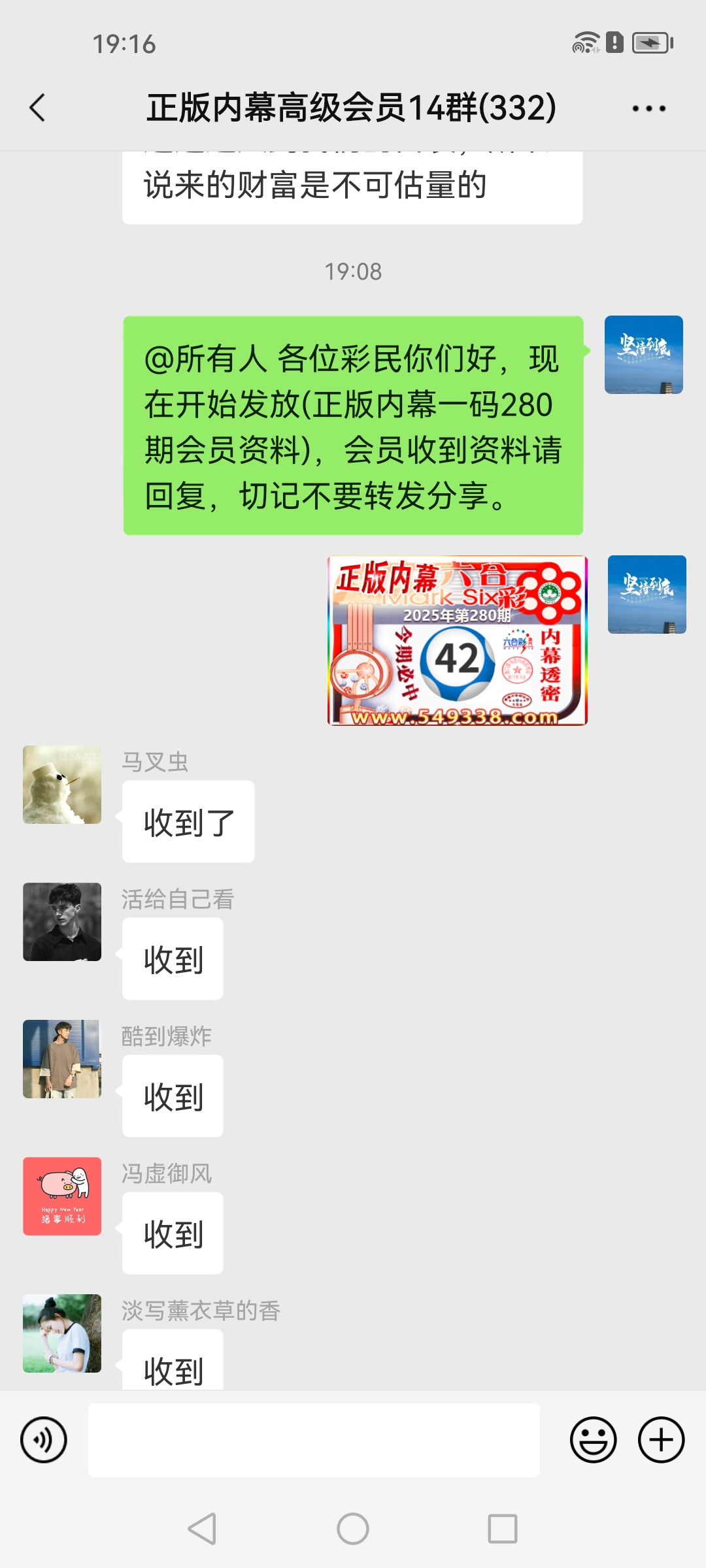
Task: Open the 2025年第280期 picture message
Action: [457, 640]
